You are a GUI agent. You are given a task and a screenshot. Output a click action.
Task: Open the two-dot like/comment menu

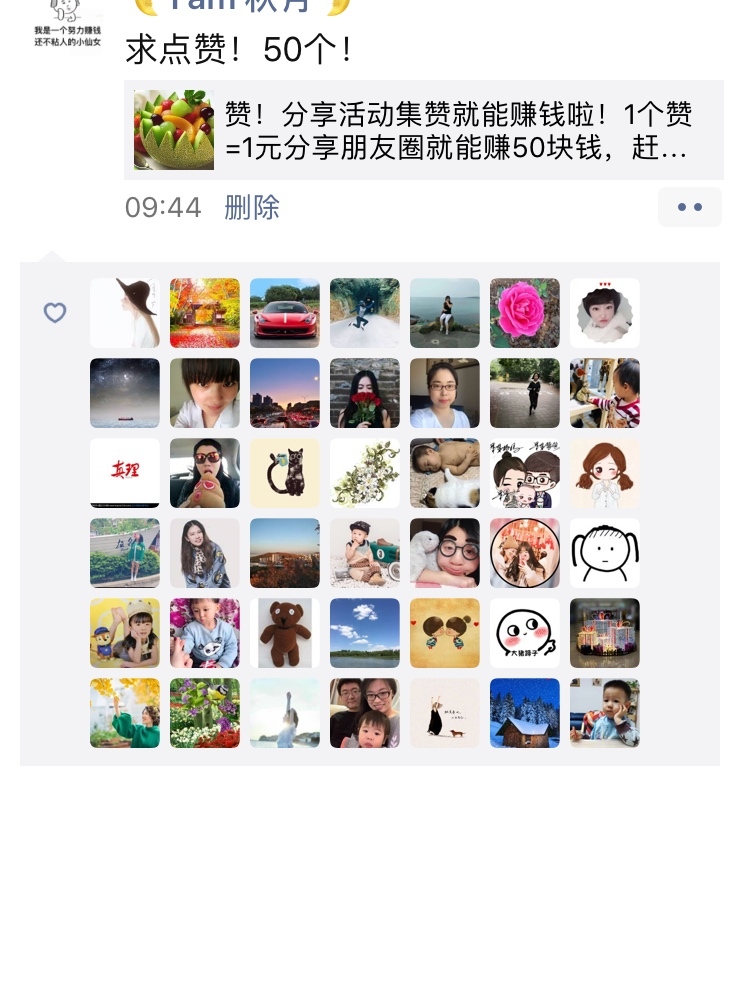[689, 208]
